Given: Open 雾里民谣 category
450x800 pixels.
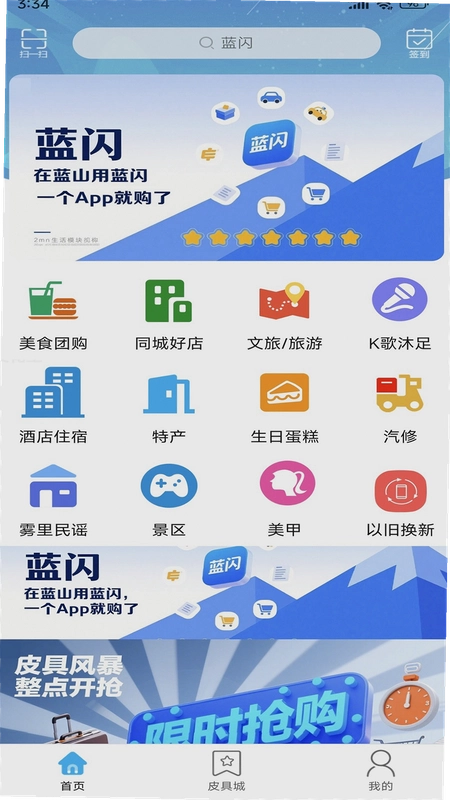Looking at the screenshot, I should (x=53, y=500).
